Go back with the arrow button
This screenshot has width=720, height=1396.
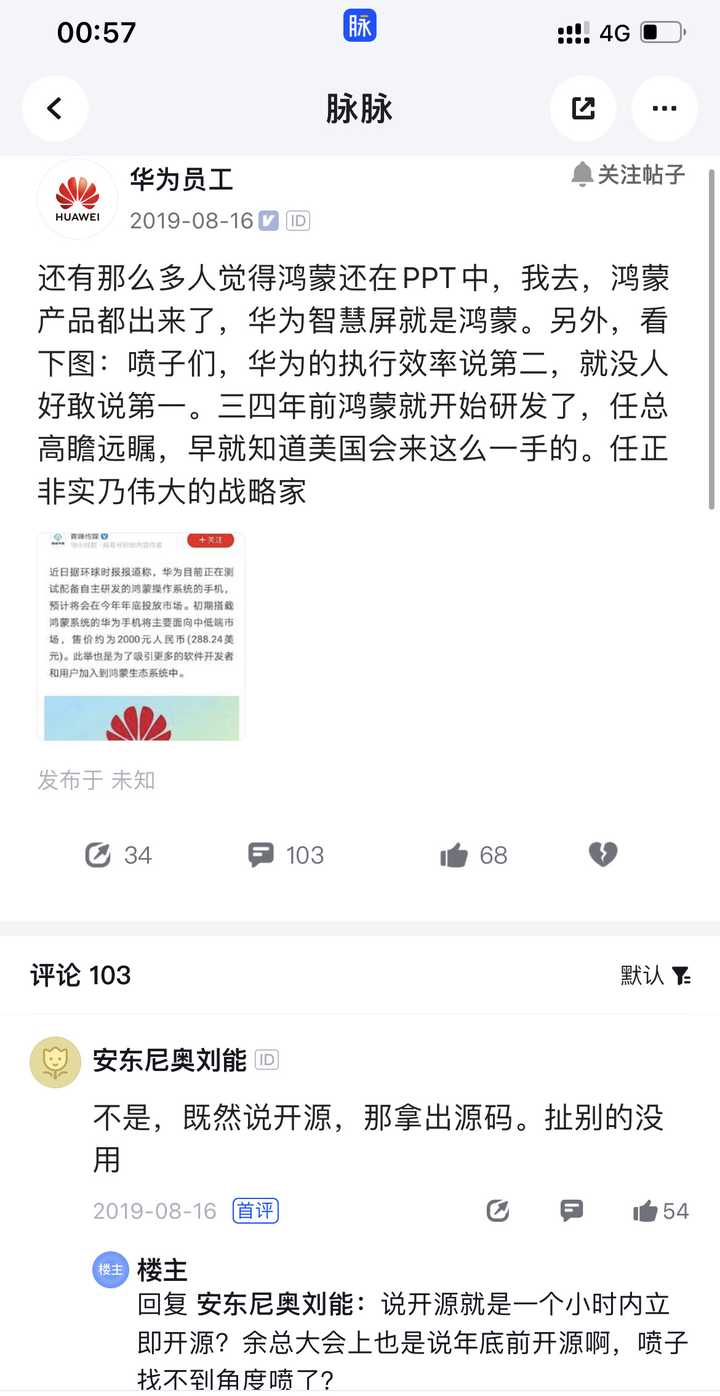coord(55,109)
